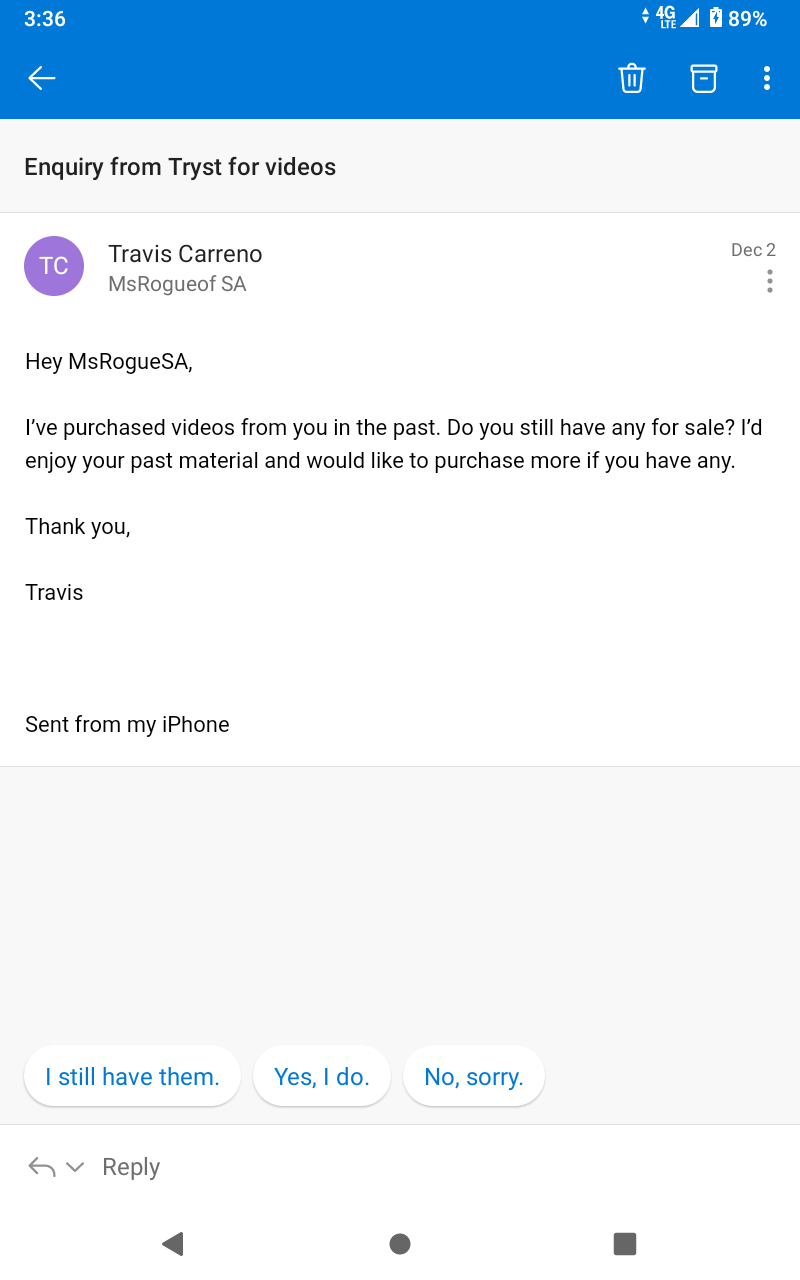Start writing in the Reply field

coord(131,1167)
